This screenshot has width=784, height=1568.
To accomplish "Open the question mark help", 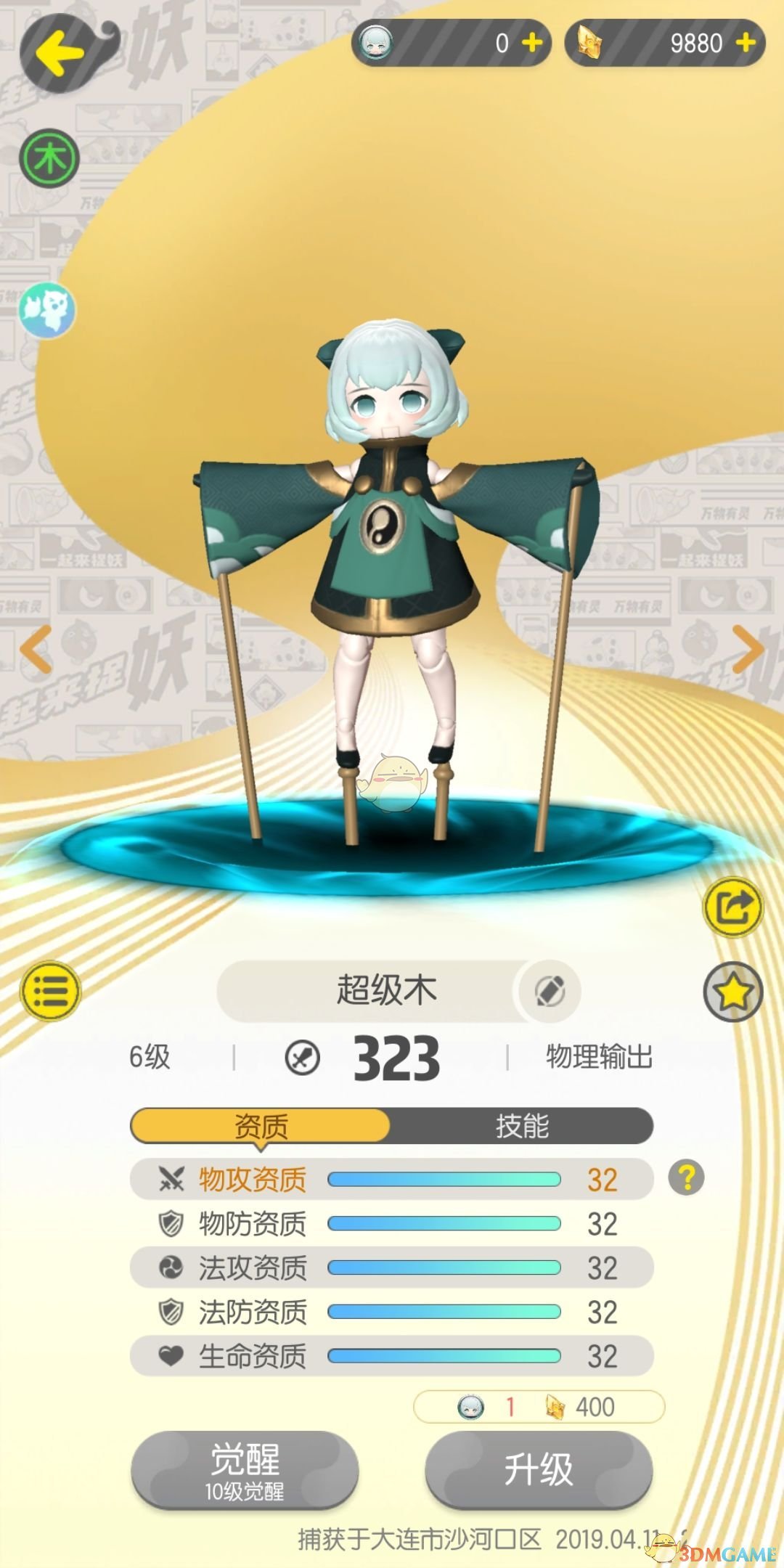I will [686, 1178].
